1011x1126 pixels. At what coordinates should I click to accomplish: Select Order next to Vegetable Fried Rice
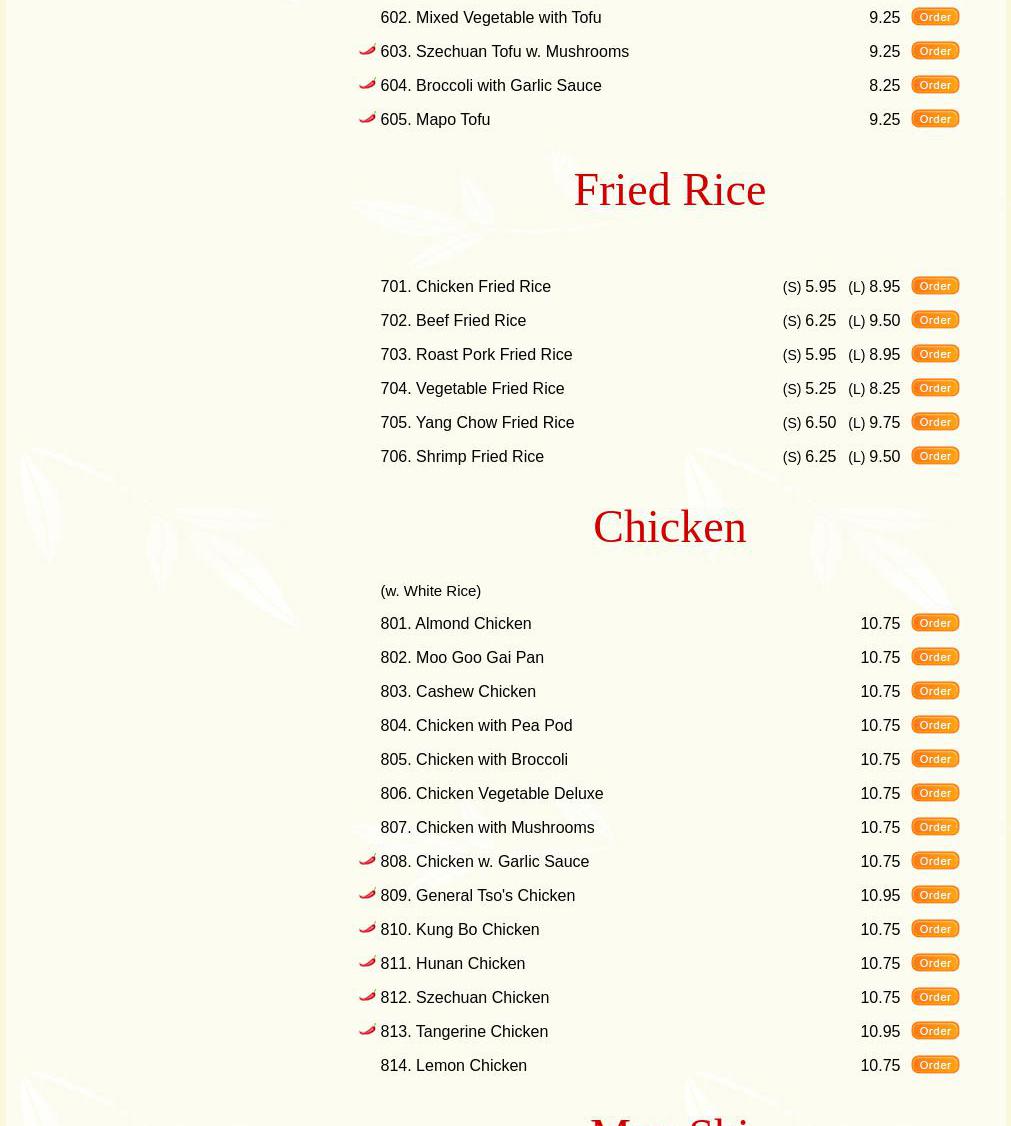(x=935, y=388)
